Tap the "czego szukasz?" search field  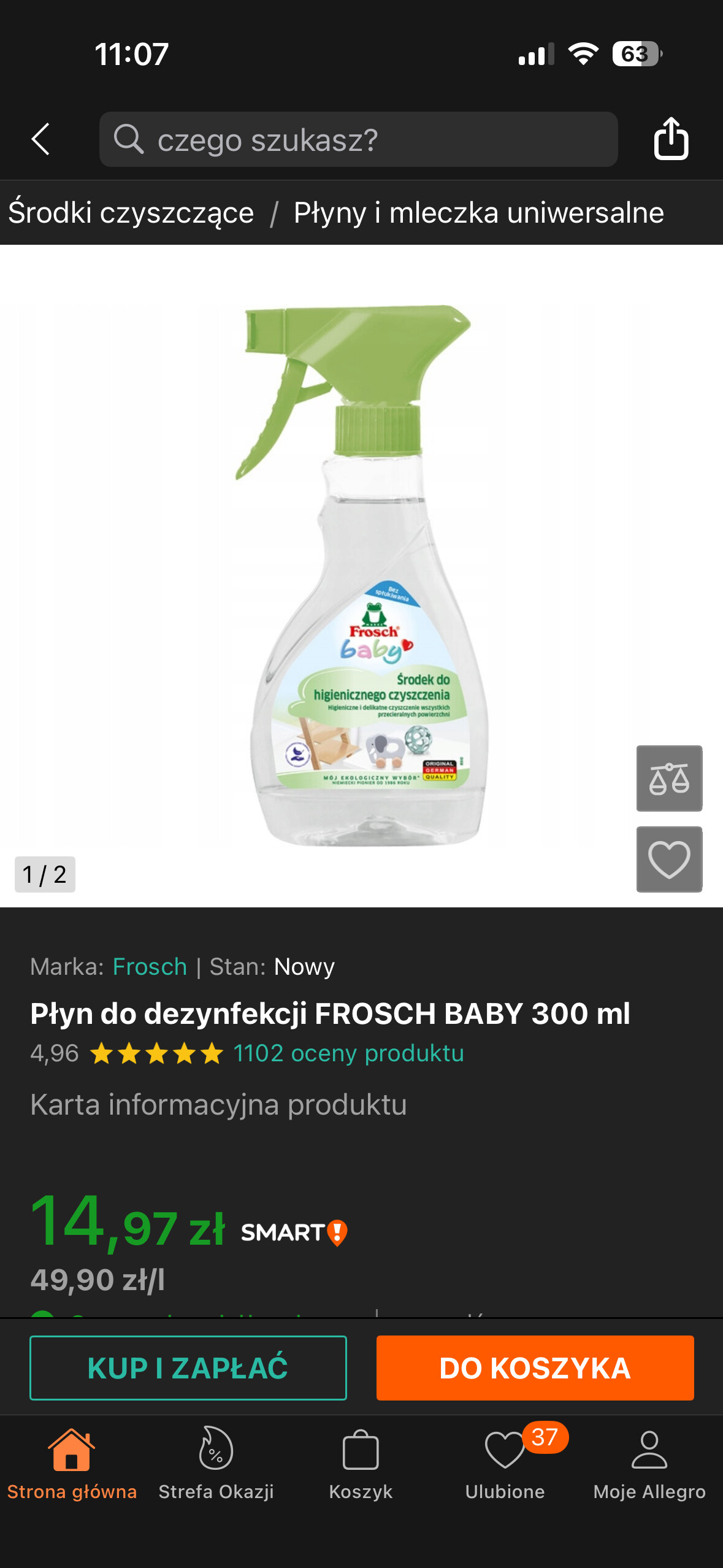click(x=358, y=139)
